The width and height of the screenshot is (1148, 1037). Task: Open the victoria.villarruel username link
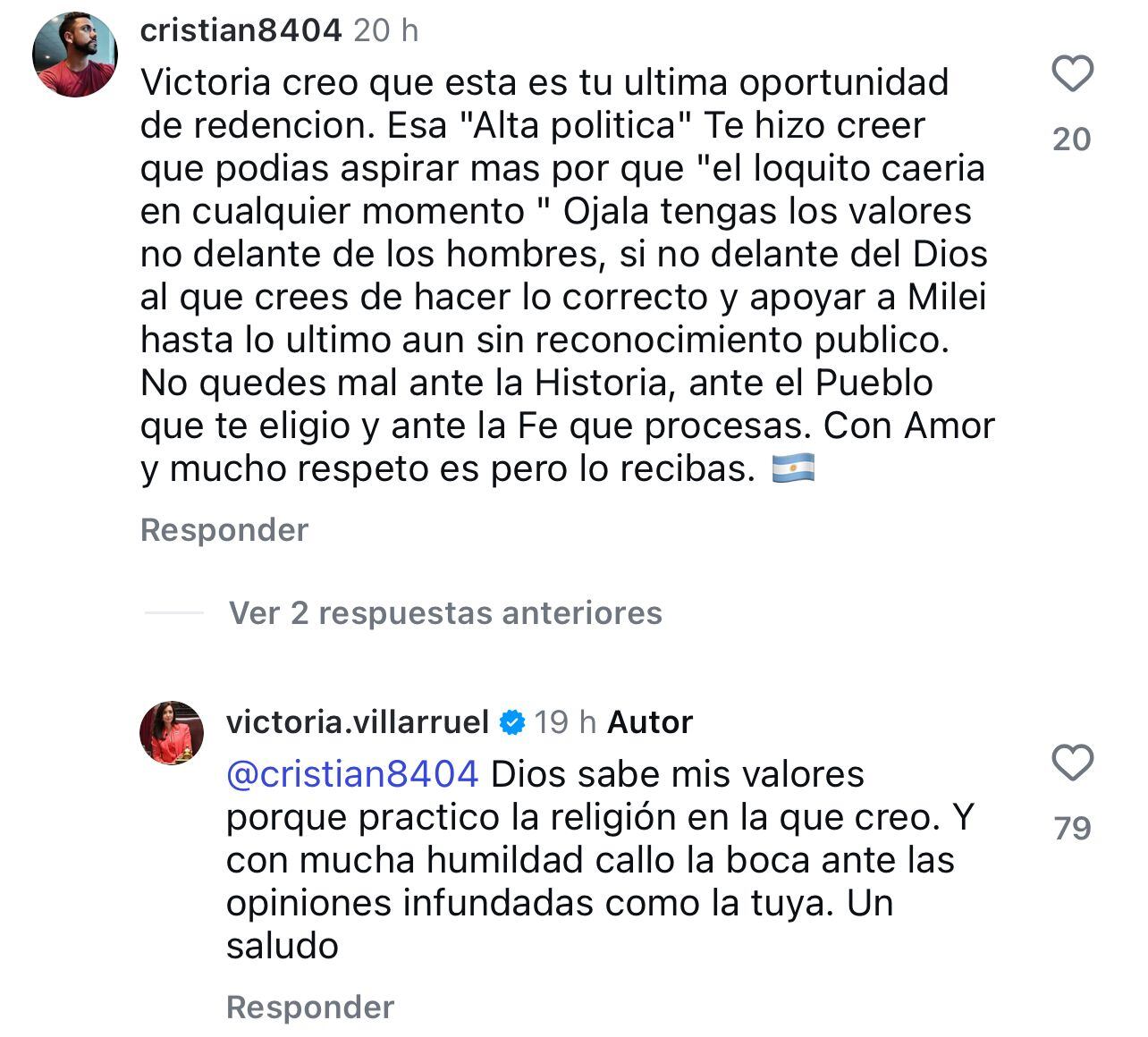pos(358,722)
